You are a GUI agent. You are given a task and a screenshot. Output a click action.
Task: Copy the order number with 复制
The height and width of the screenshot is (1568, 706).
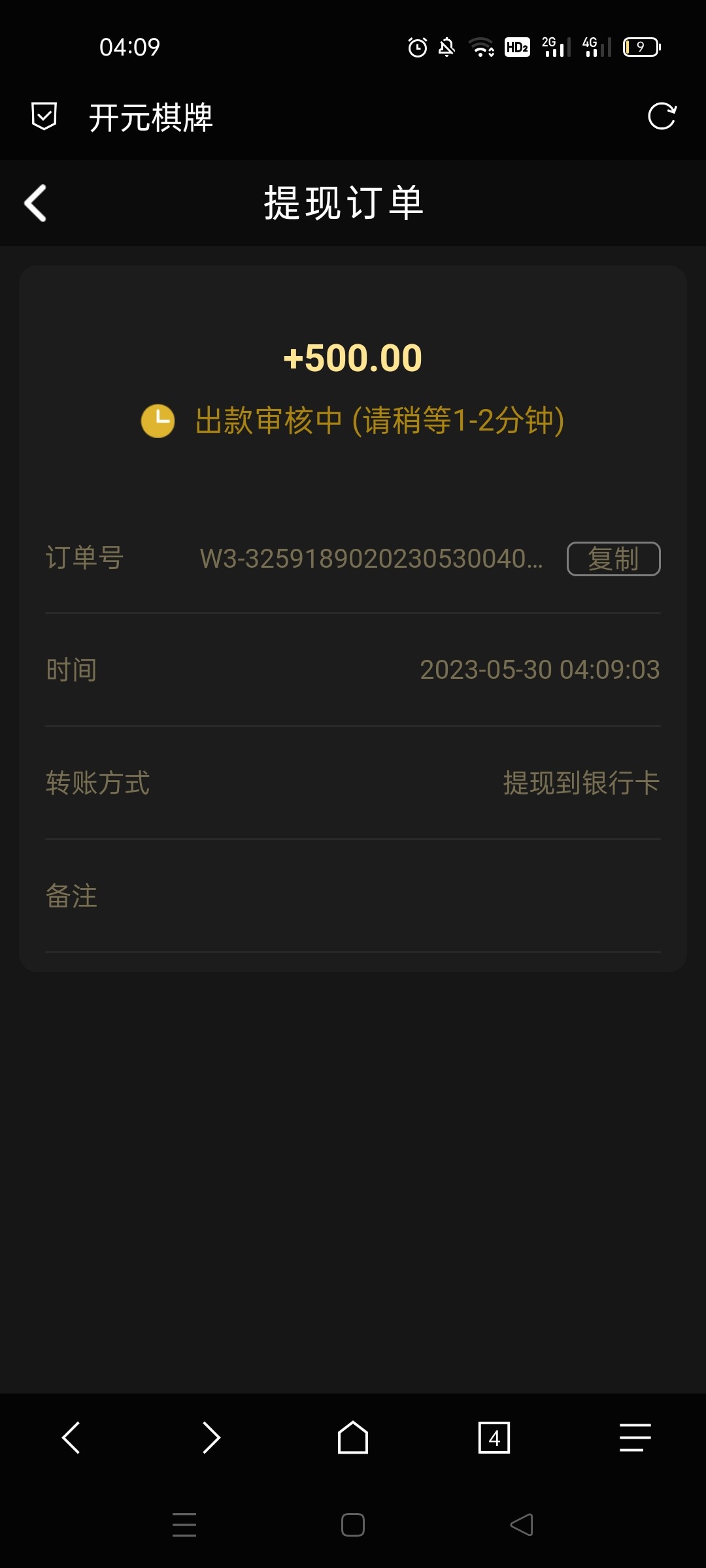click(613, 559)
